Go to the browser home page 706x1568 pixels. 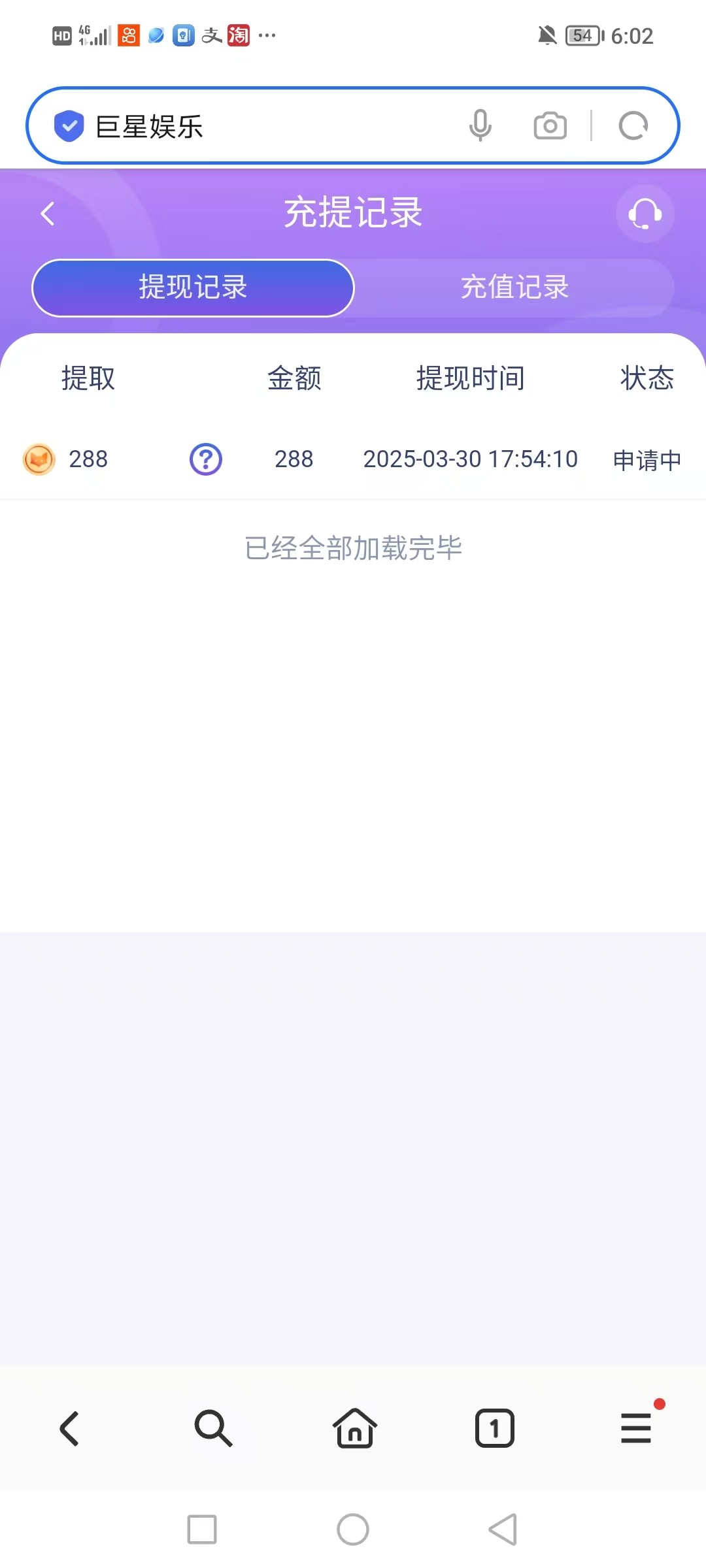[354, 1428]
